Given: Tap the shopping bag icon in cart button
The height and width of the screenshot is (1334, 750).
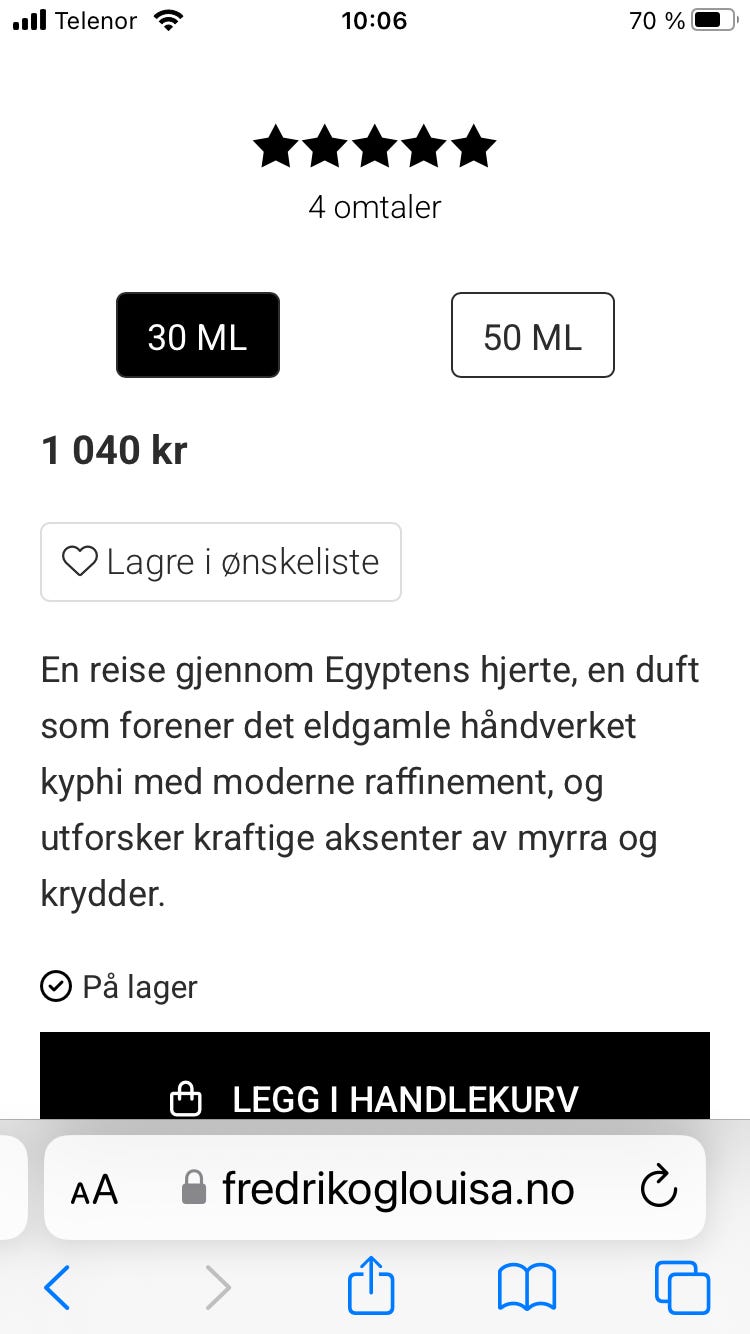Looking at the screenshot, I should pos(186,1097).
